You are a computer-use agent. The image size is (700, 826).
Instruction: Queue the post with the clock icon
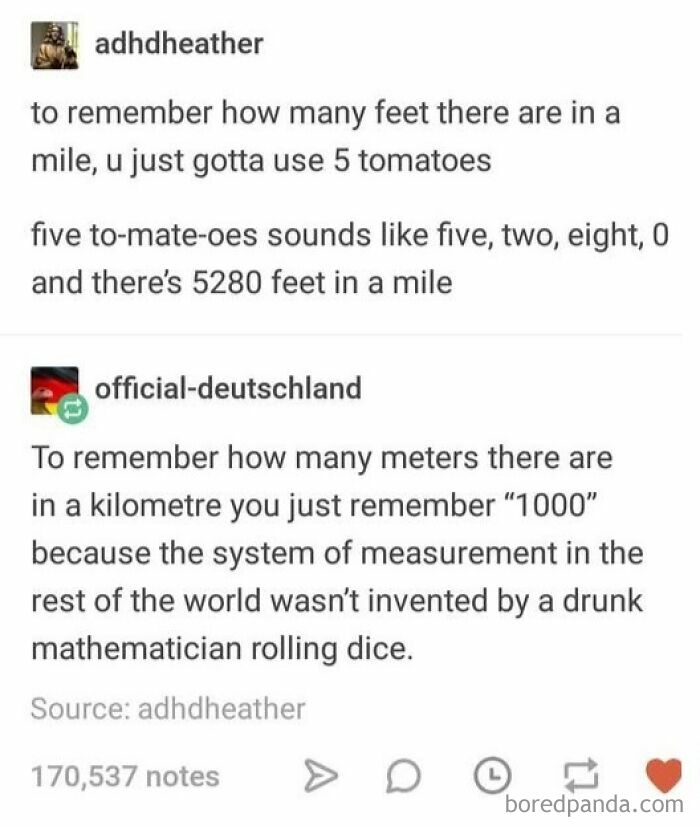coord(492,775)
